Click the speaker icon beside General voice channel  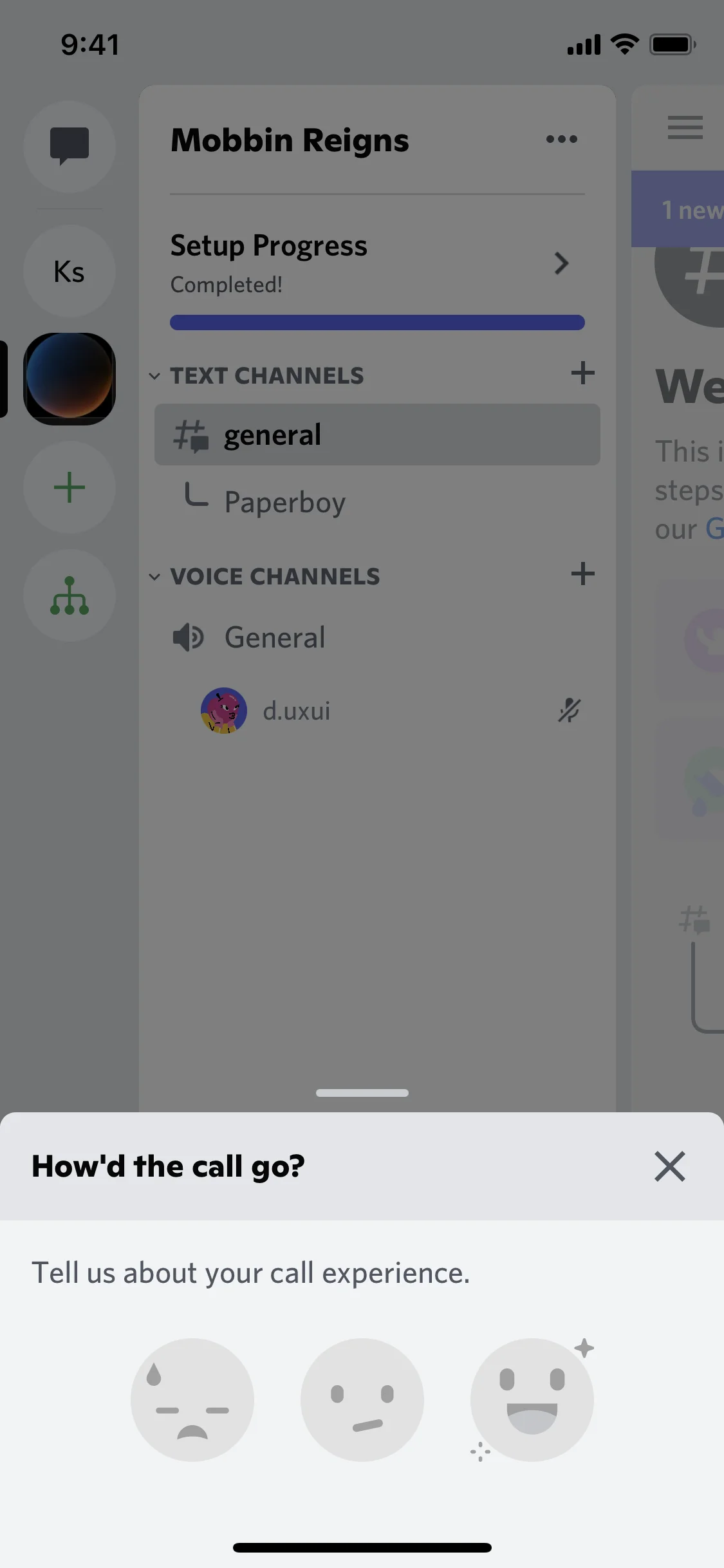tap(189, 637)
